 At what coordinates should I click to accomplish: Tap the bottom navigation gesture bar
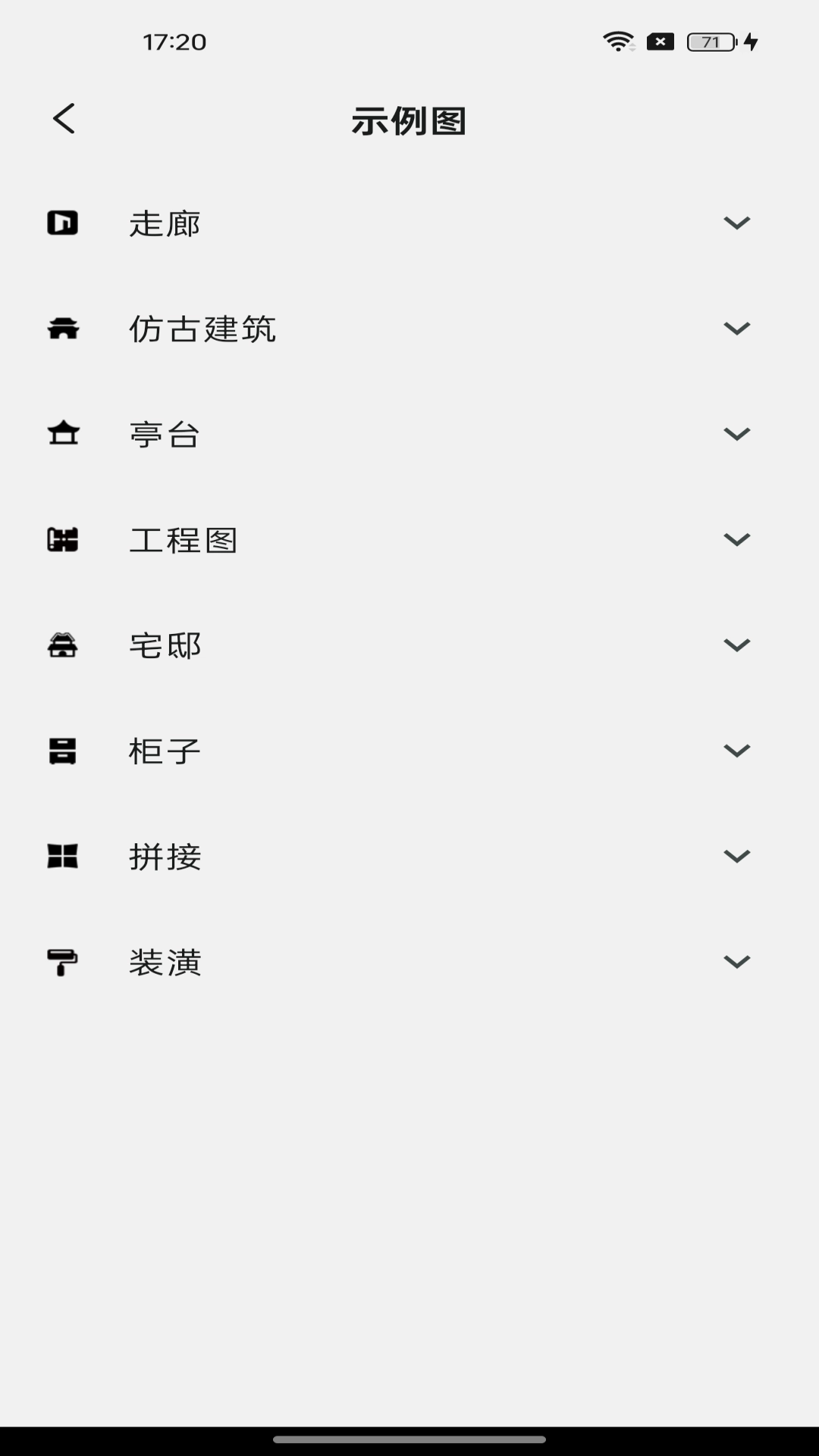[409, 1439]
